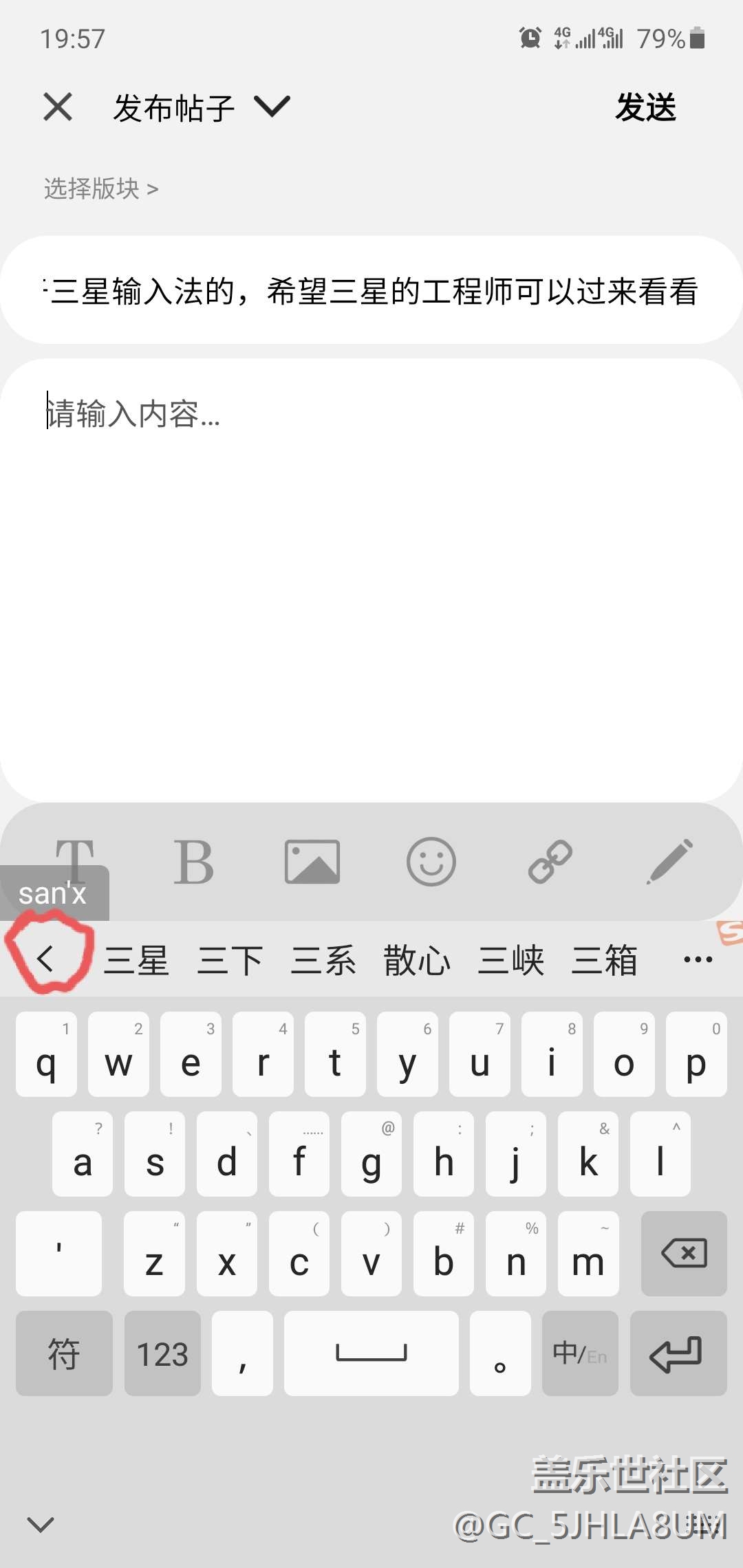Close the post composer with the X
This screenshot has width=743, height=1568.
[x=58, y=107]
